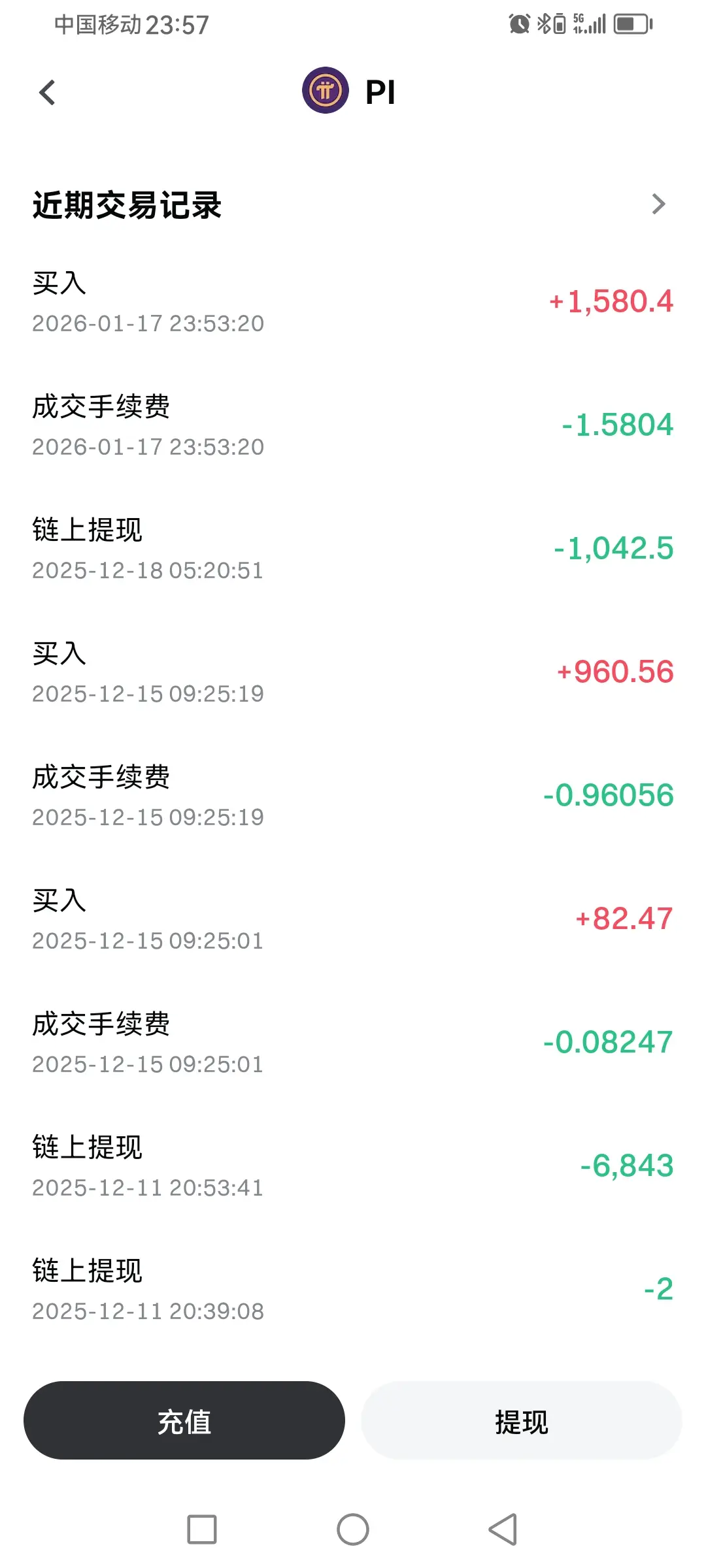706x1568 pixels.
Task: Tap the 提现 withdraw button
Action: coord(521,1421)
